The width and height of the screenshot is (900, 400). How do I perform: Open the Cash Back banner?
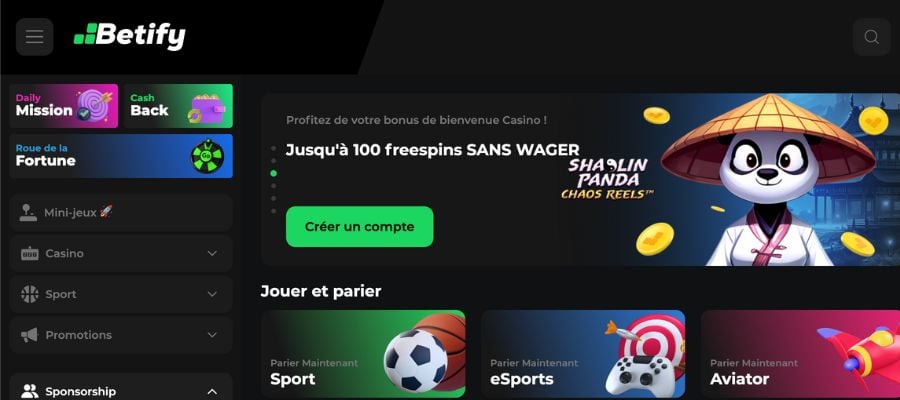(x=178, y=105)
